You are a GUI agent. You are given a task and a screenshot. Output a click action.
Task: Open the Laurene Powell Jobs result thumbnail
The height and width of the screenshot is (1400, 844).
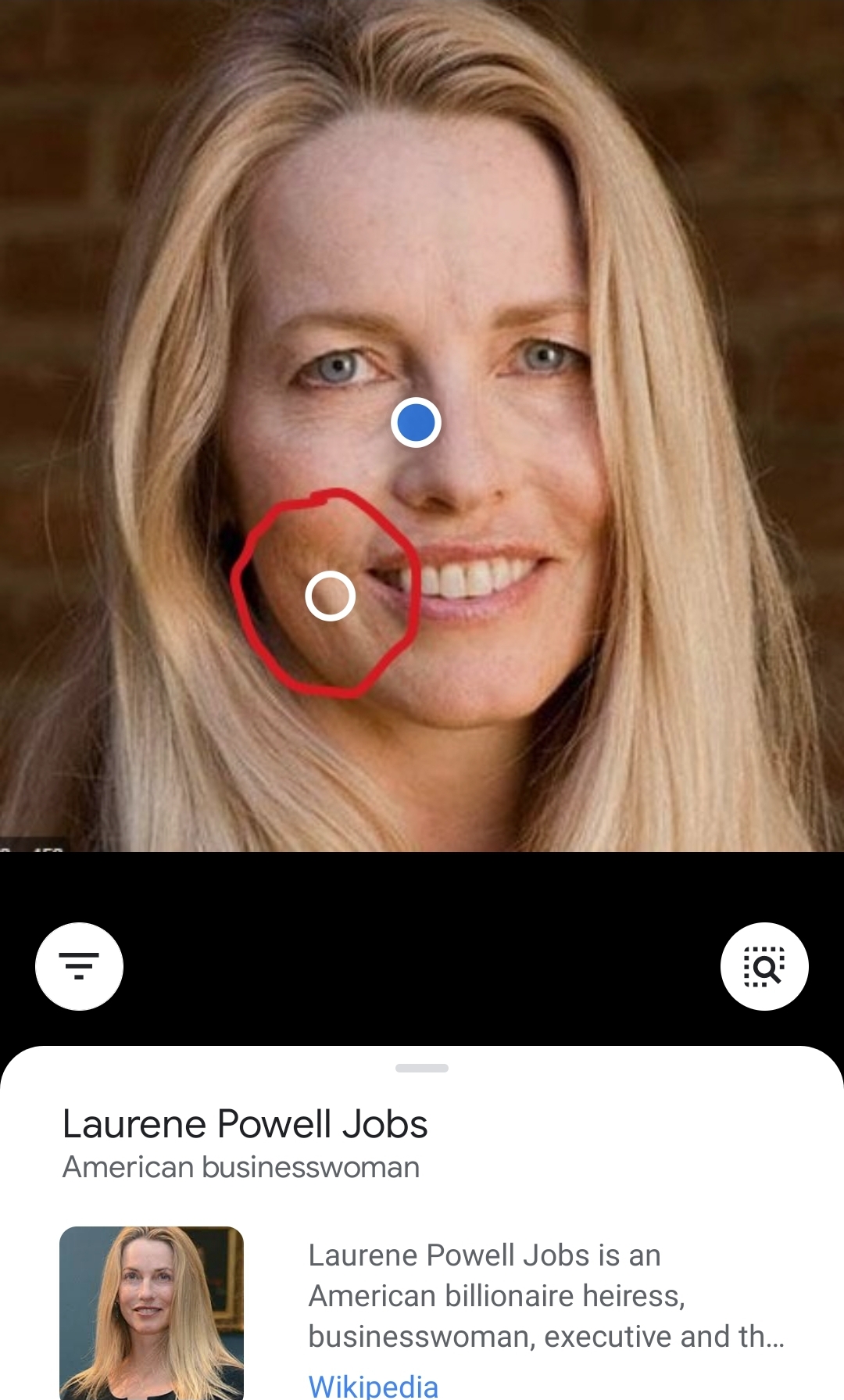152,1313
